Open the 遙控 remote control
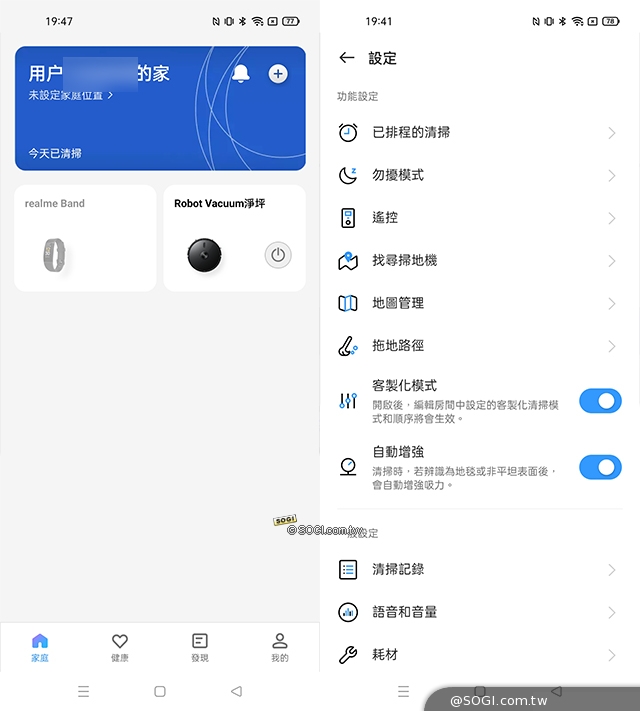 pyautogui.click(x=478, y=218)
